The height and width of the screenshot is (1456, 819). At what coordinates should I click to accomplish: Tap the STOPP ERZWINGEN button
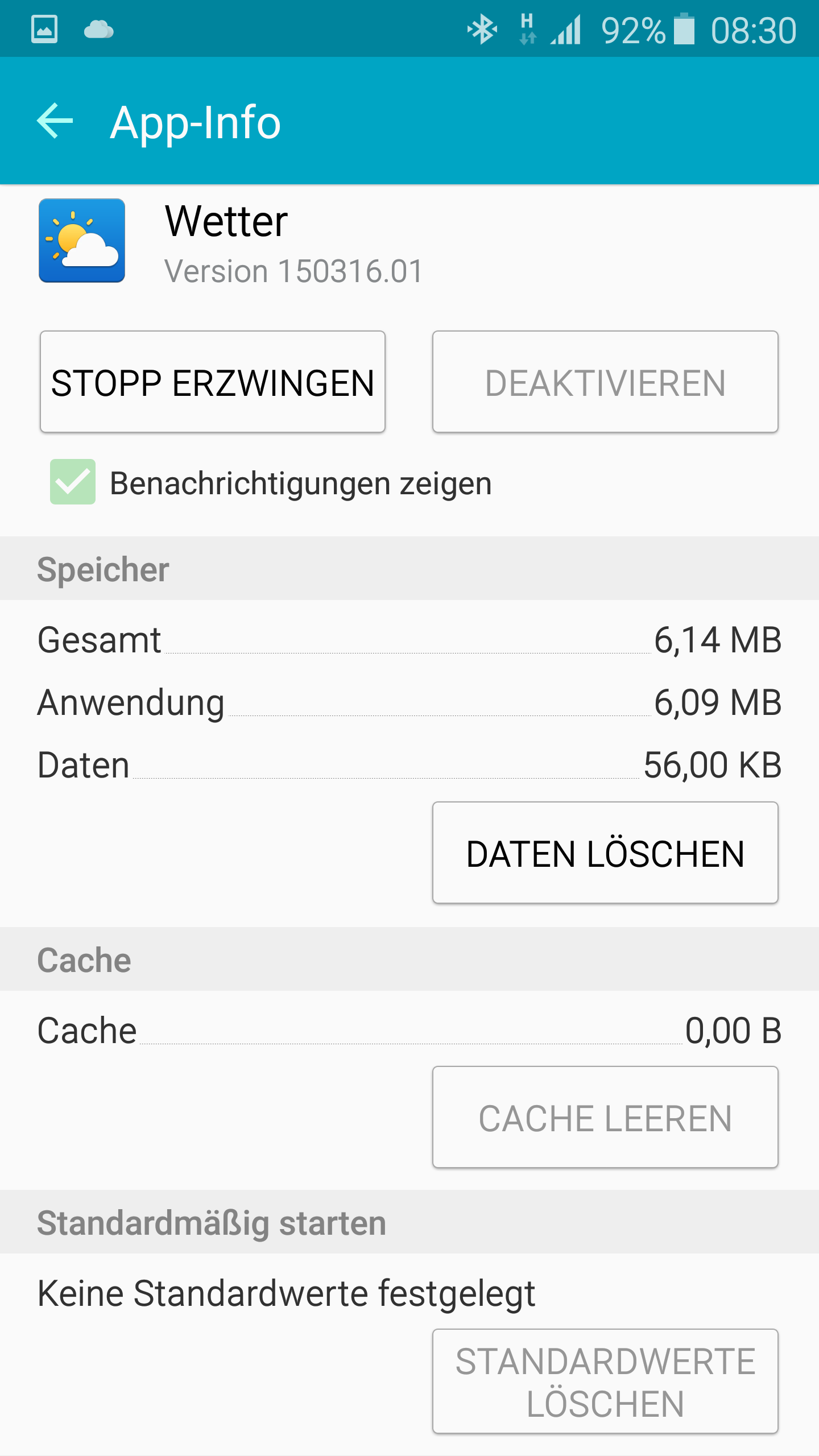click(x=213, y=382)
